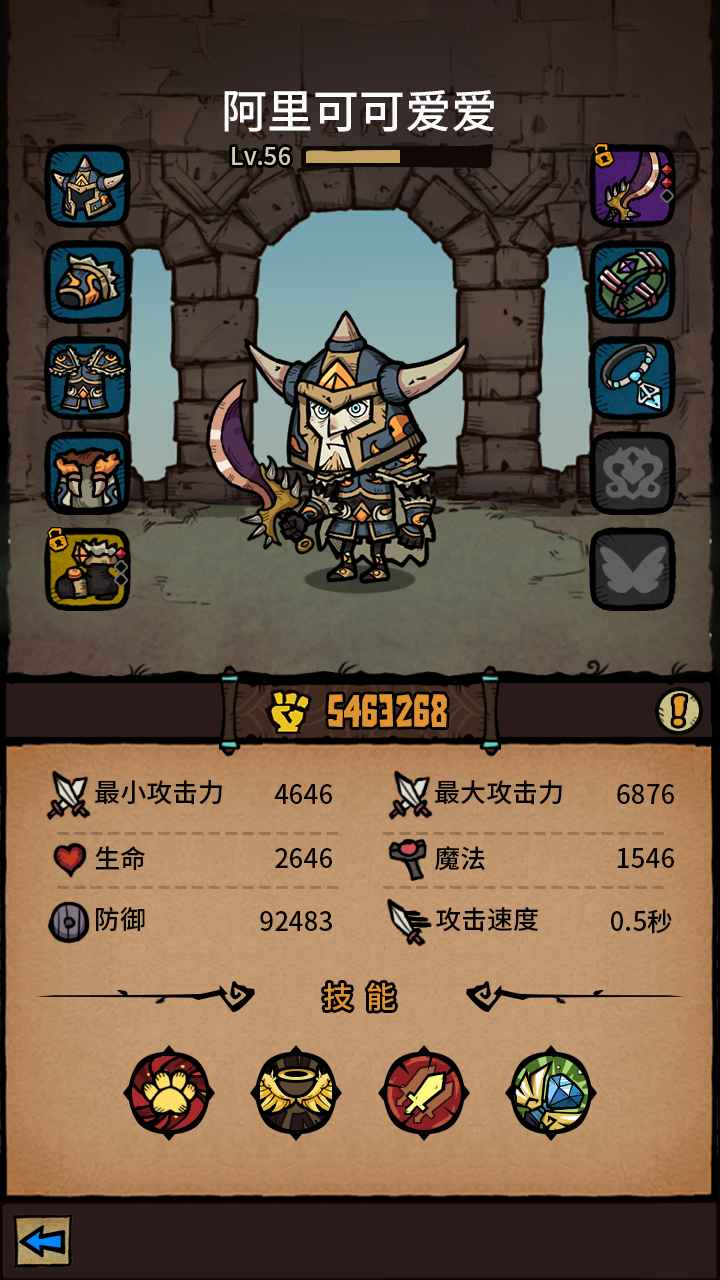720x1280 pixels.
Task: View the yellow paw skill
Action: 169,1092
